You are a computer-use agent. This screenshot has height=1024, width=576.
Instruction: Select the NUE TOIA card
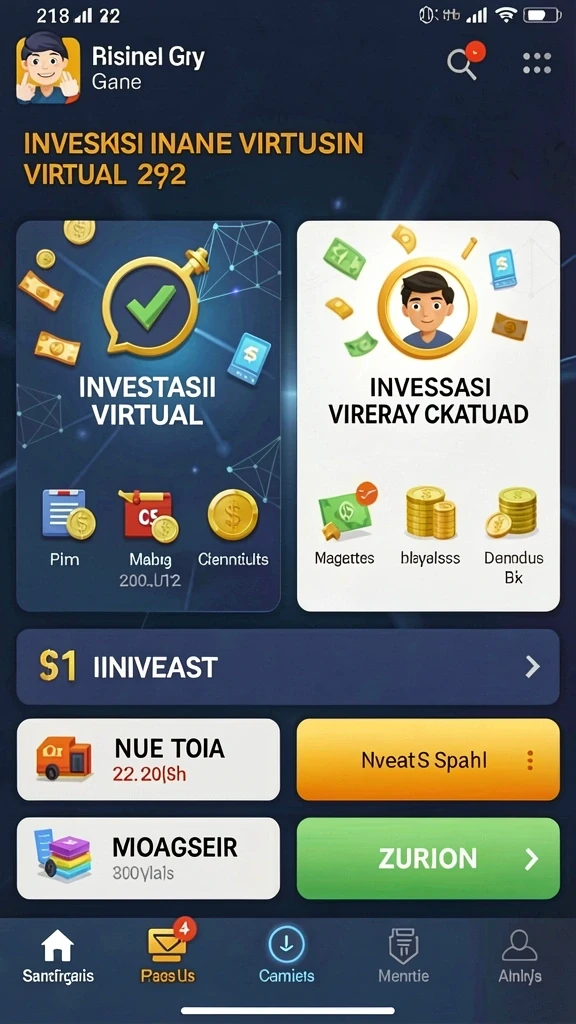tap(148, 760)
